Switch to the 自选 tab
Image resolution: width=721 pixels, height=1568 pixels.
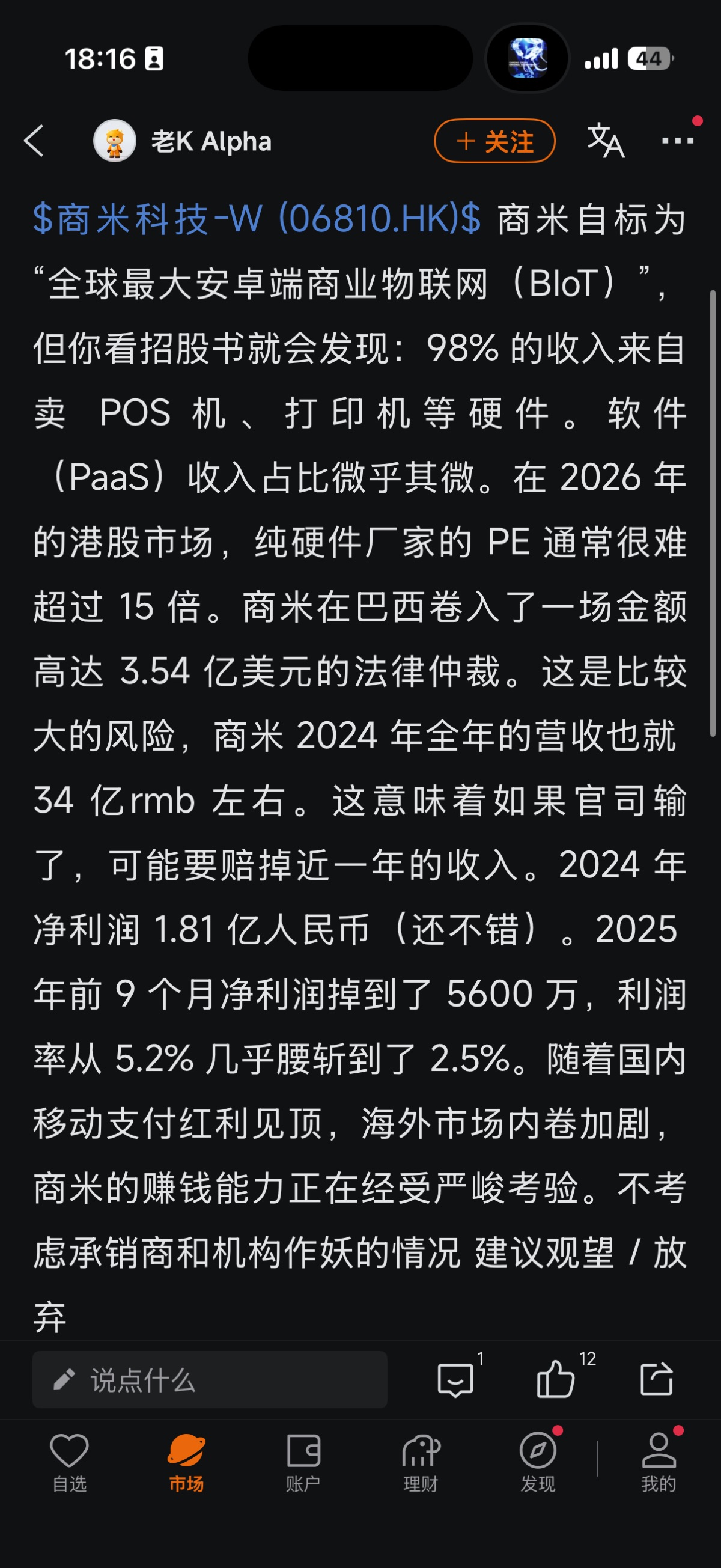69,1462
